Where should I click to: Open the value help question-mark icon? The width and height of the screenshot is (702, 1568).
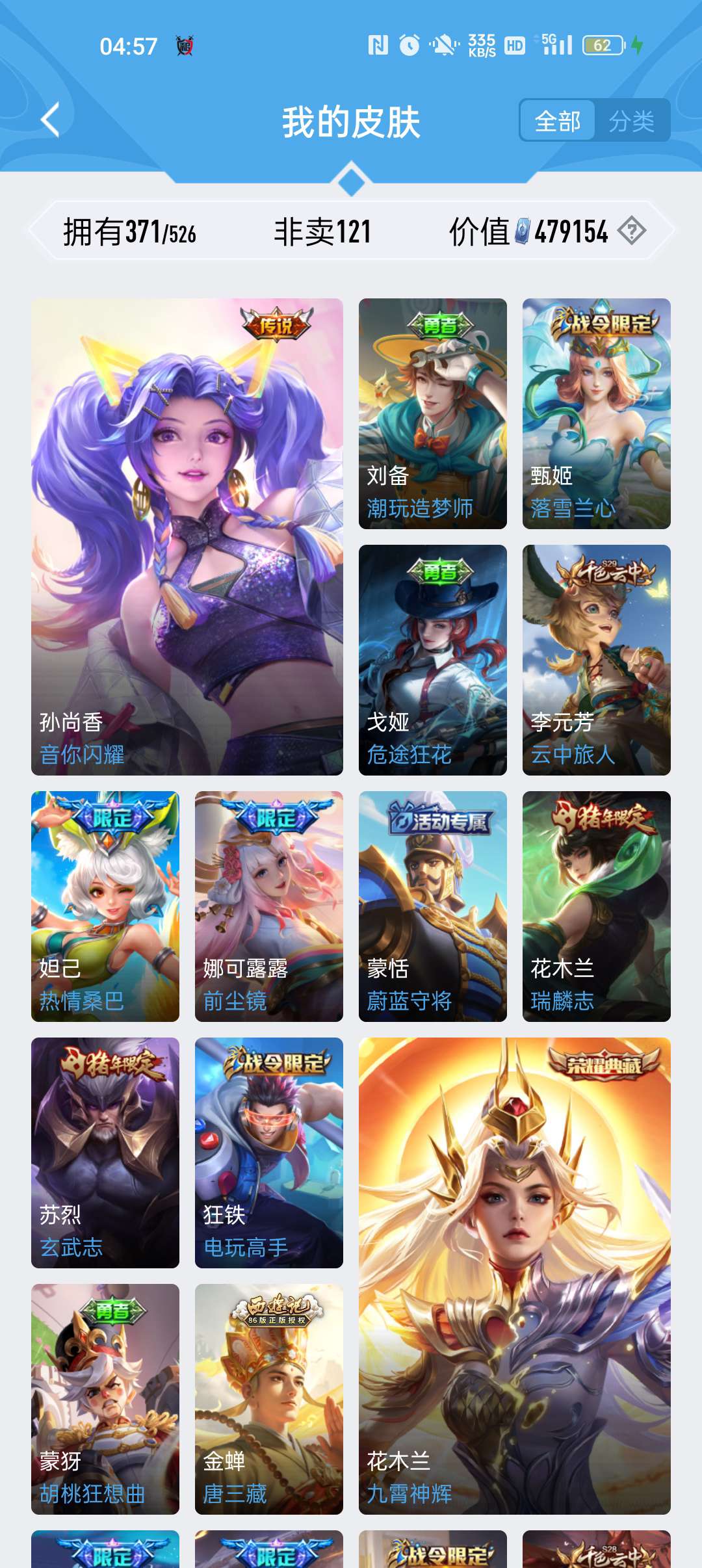coord(632,231)
